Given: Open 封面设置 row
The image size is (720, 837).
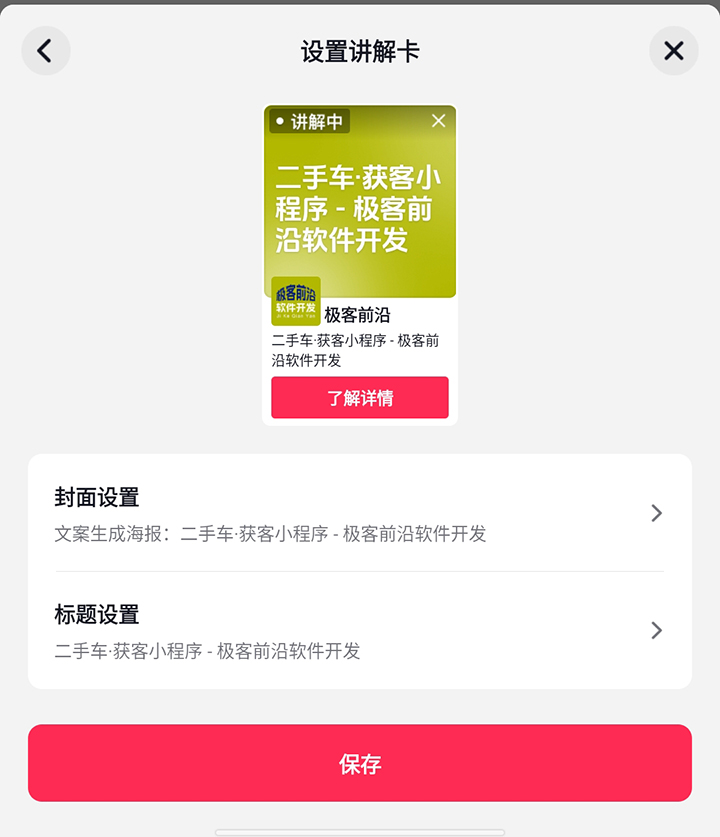Looking at the screenshot, I should 359,513.
